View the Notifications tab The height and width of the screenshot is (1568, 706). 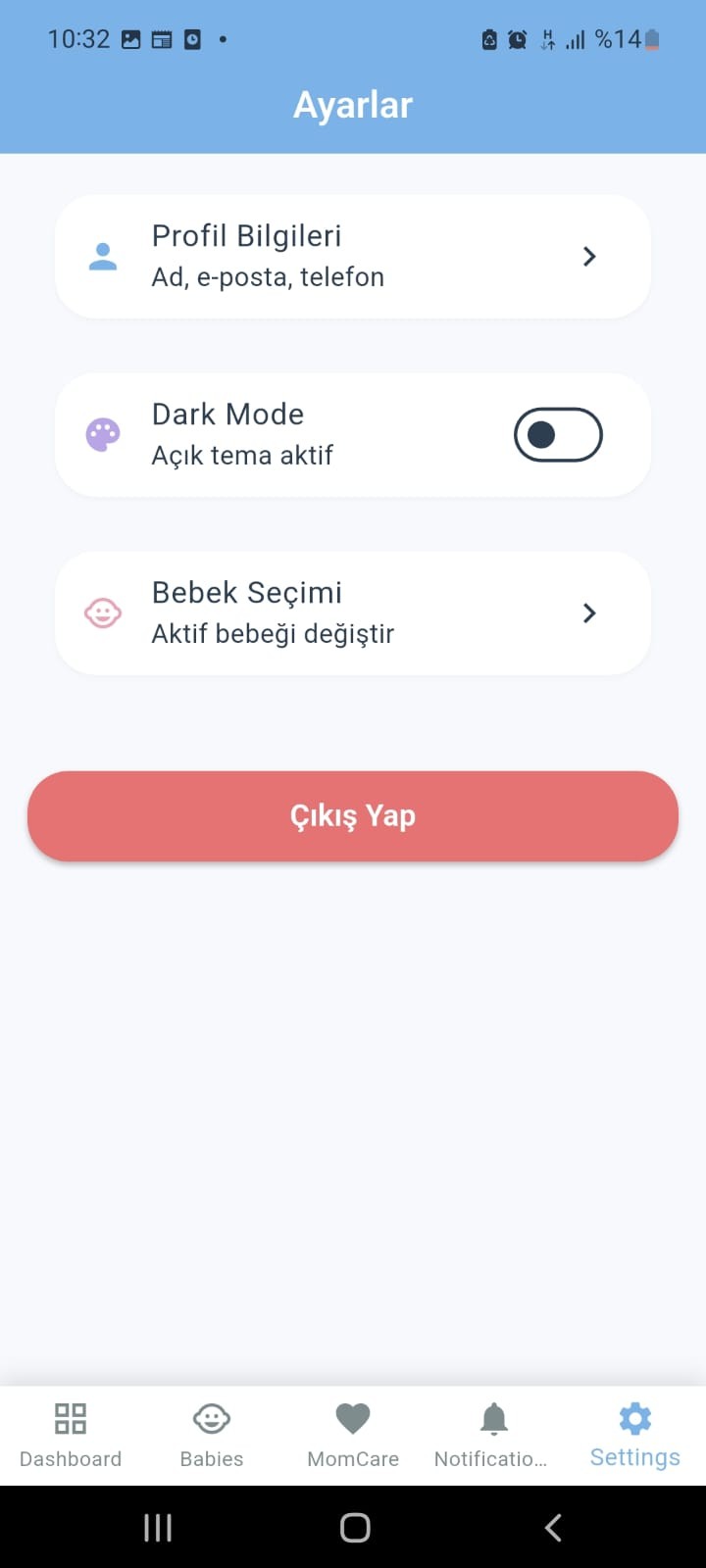[493, 1435]
